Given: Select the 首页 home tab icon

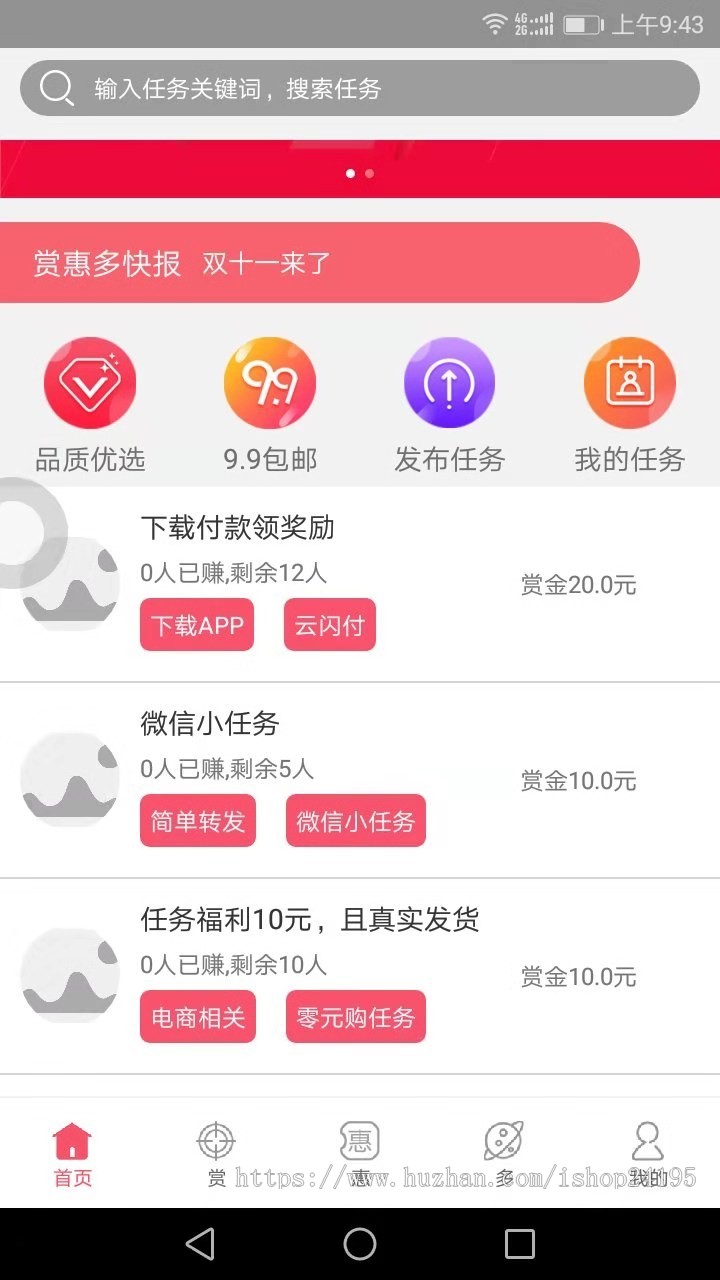Looking at the screenshot, I should pos(71,1140).
